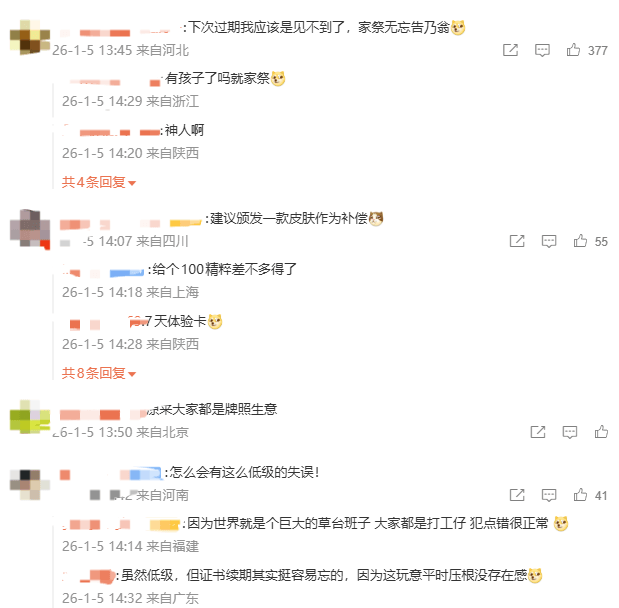Reply to the 怎么会有这么低级的失误 comment
Viewport: 619px width, 608px height.
tap(549, 495)
